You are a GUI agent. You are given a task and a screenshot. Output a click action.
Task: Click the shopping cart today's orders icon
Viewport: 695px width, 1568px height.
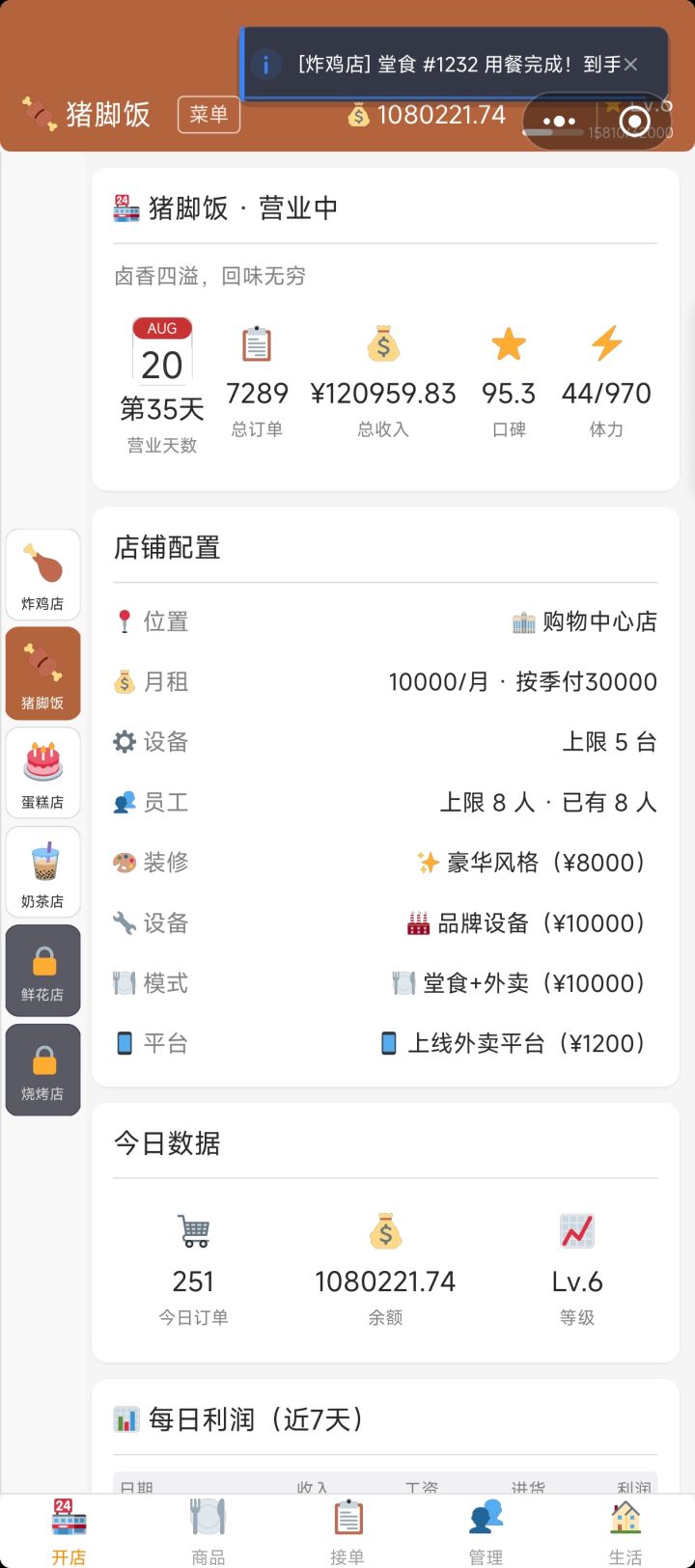(193, 1230)
